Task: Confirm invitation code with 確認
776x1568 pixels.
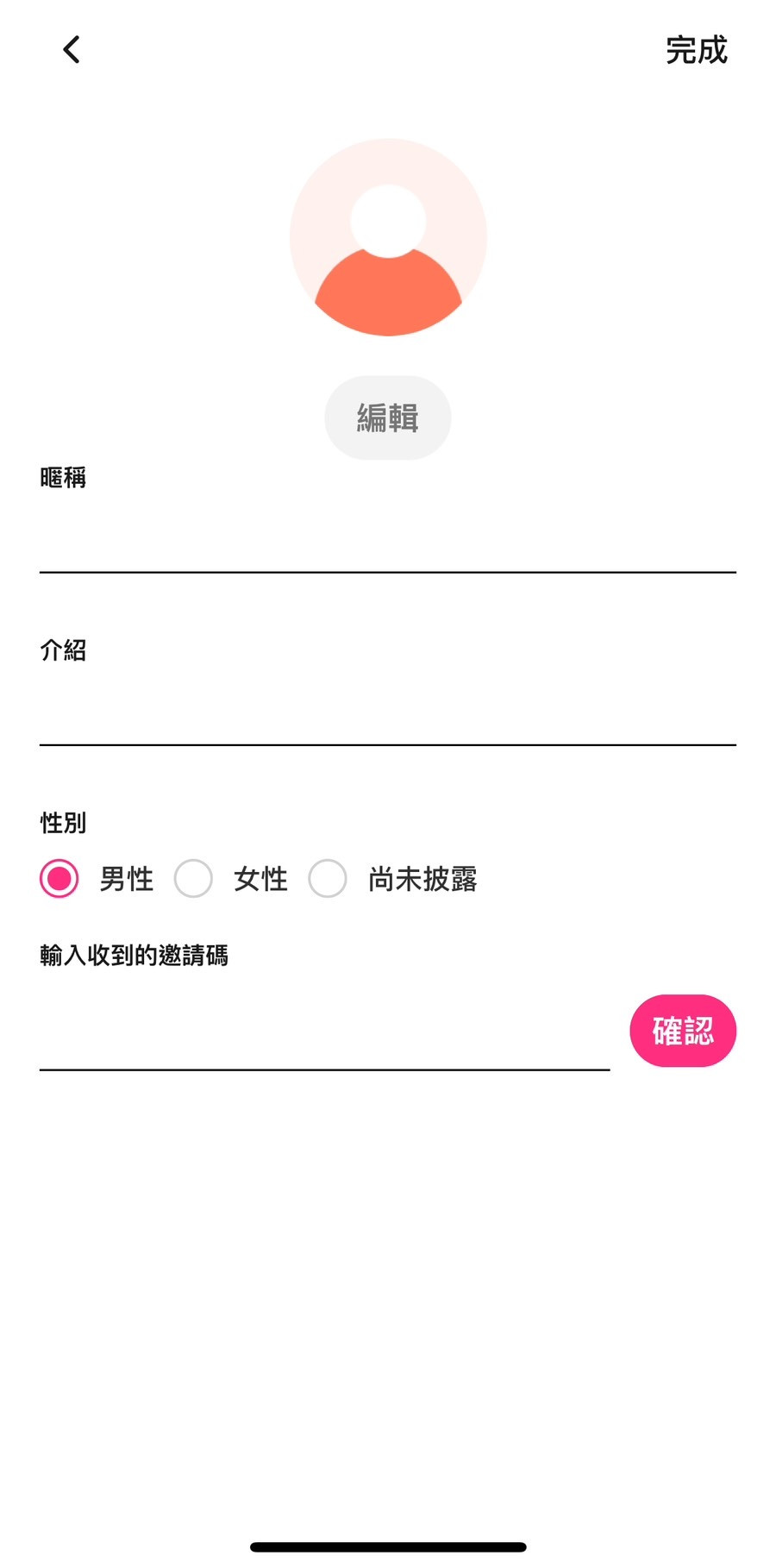Action: [682, 1031]
